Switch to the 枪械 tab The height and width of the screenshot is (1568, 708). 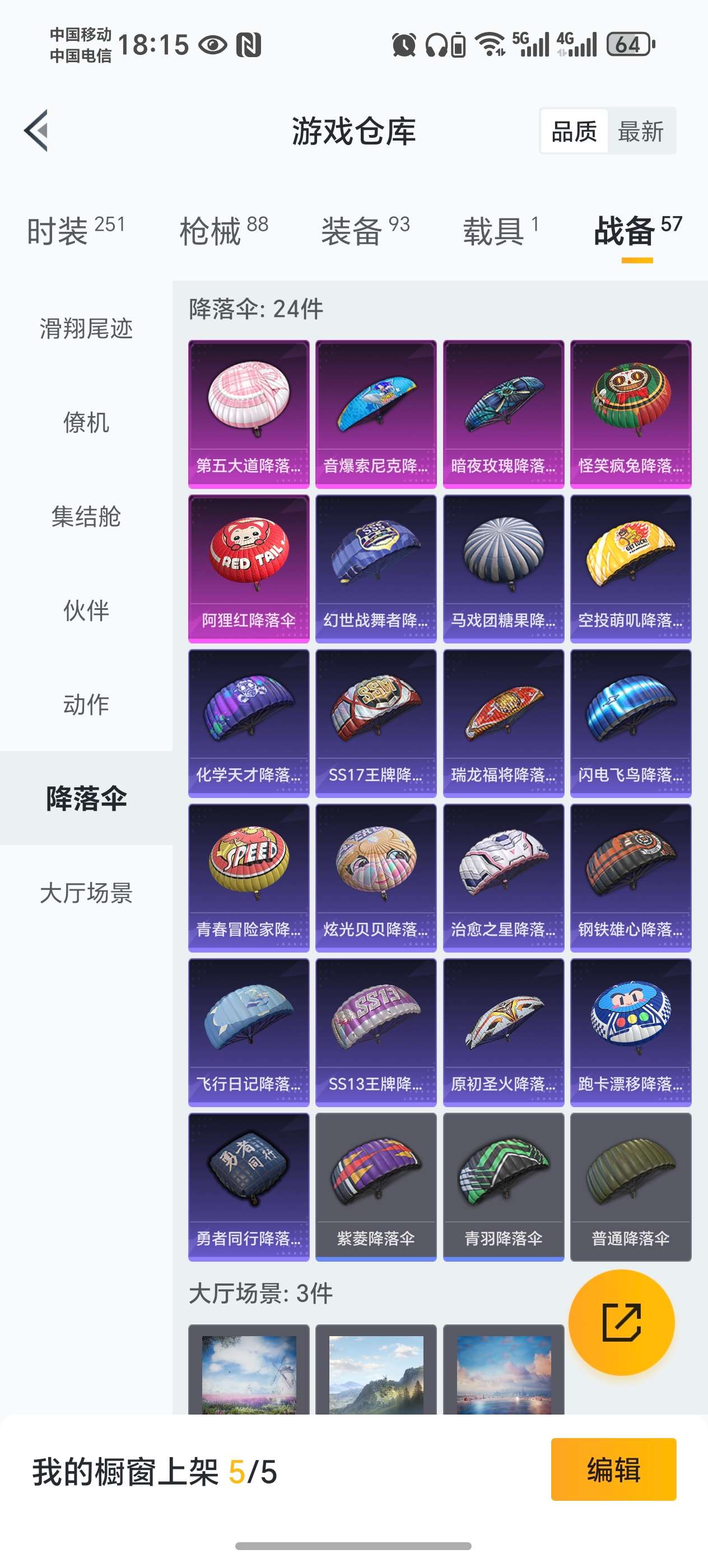pos(224,230)
